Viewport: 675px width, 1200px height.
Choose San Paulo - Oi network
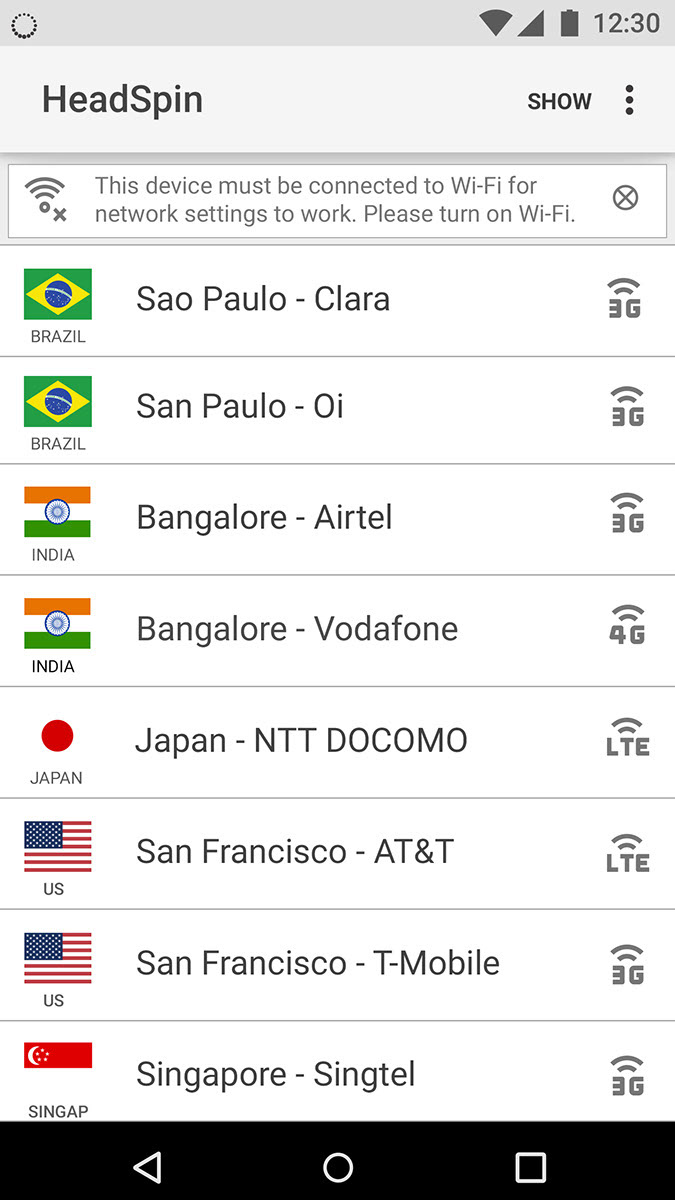(337, 410)
